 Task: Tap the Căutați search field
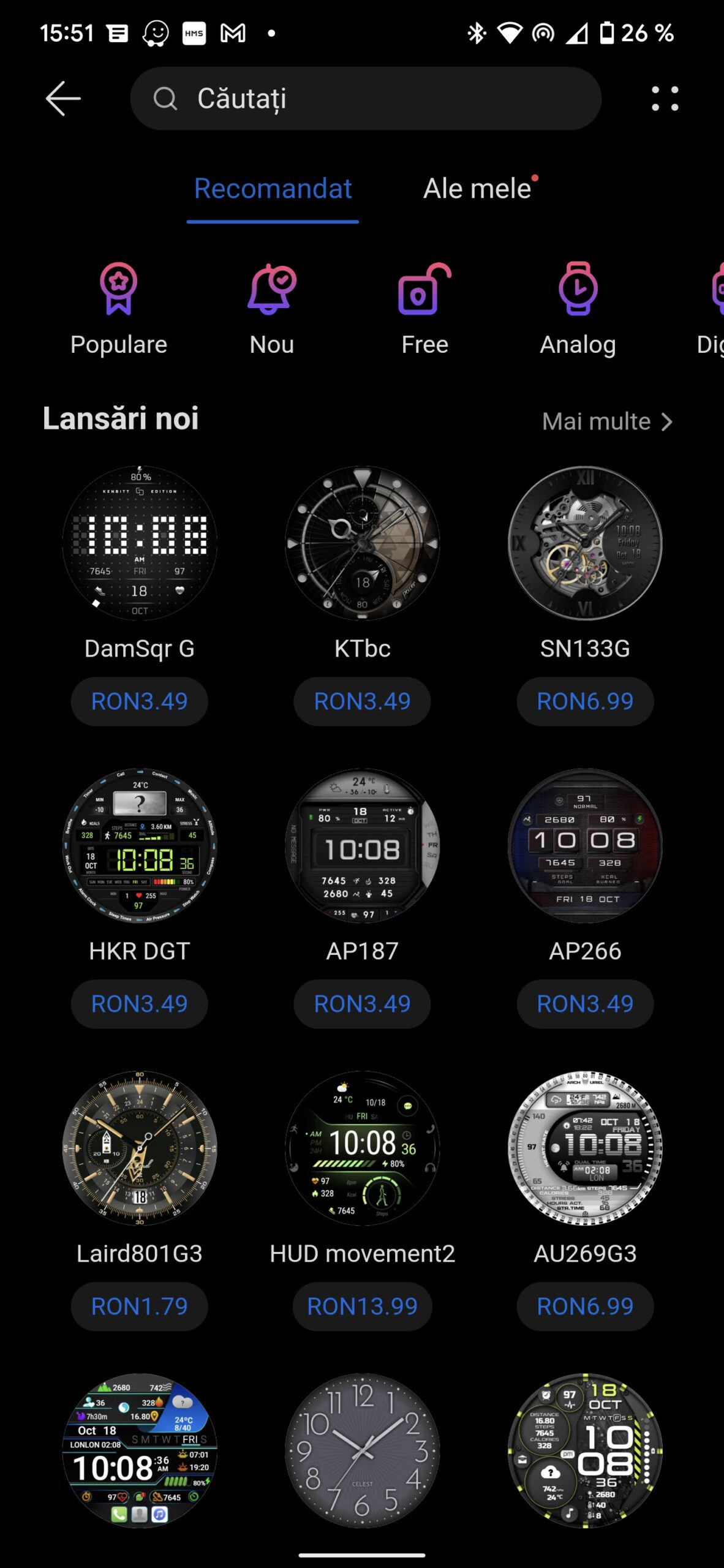click(x=366, y=99)
